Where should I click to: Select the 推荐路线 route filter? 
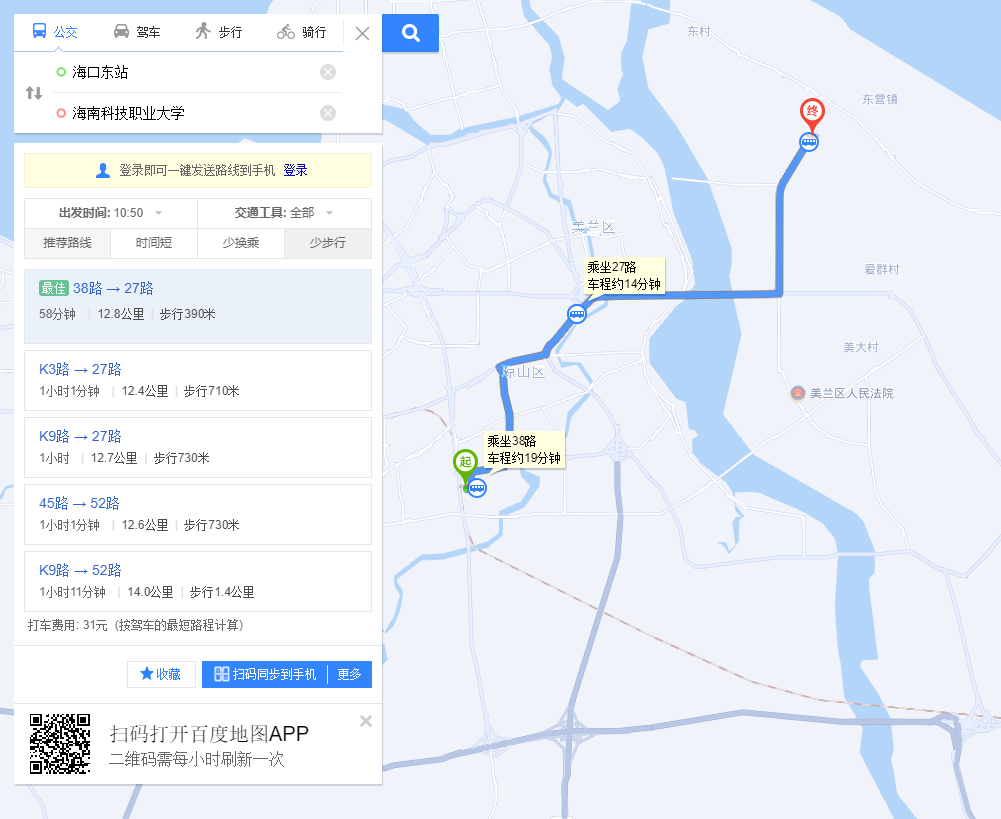coord(67,243)
